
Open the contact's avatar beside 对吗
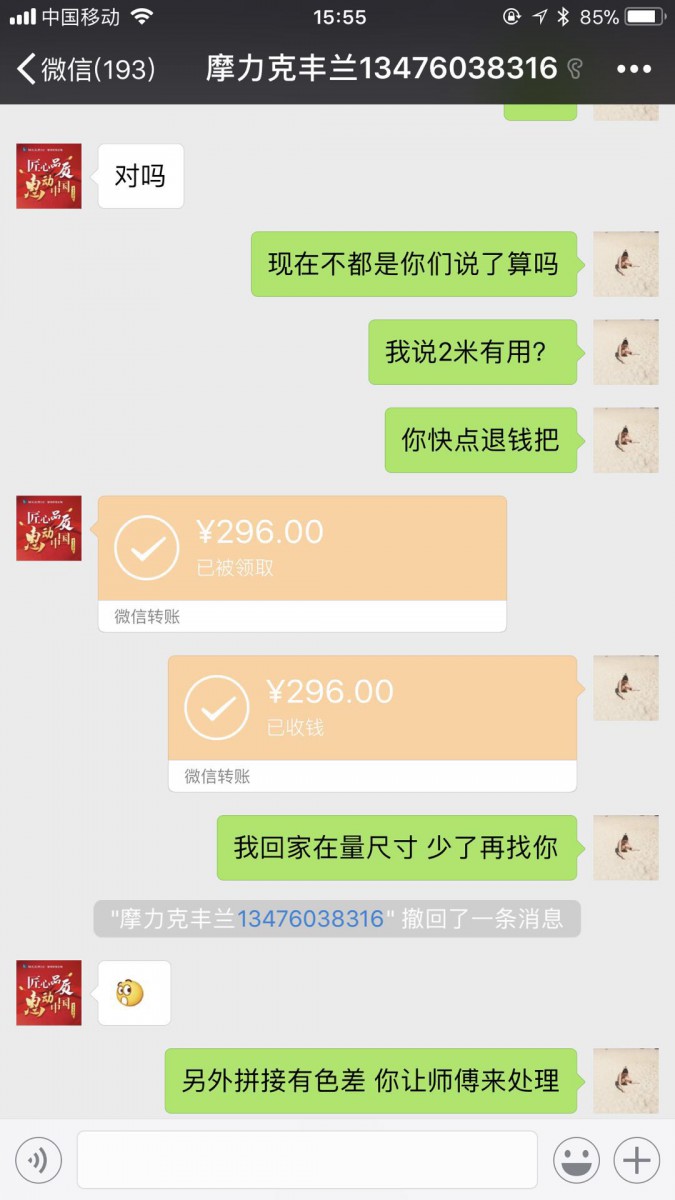[x=49, y=176]
